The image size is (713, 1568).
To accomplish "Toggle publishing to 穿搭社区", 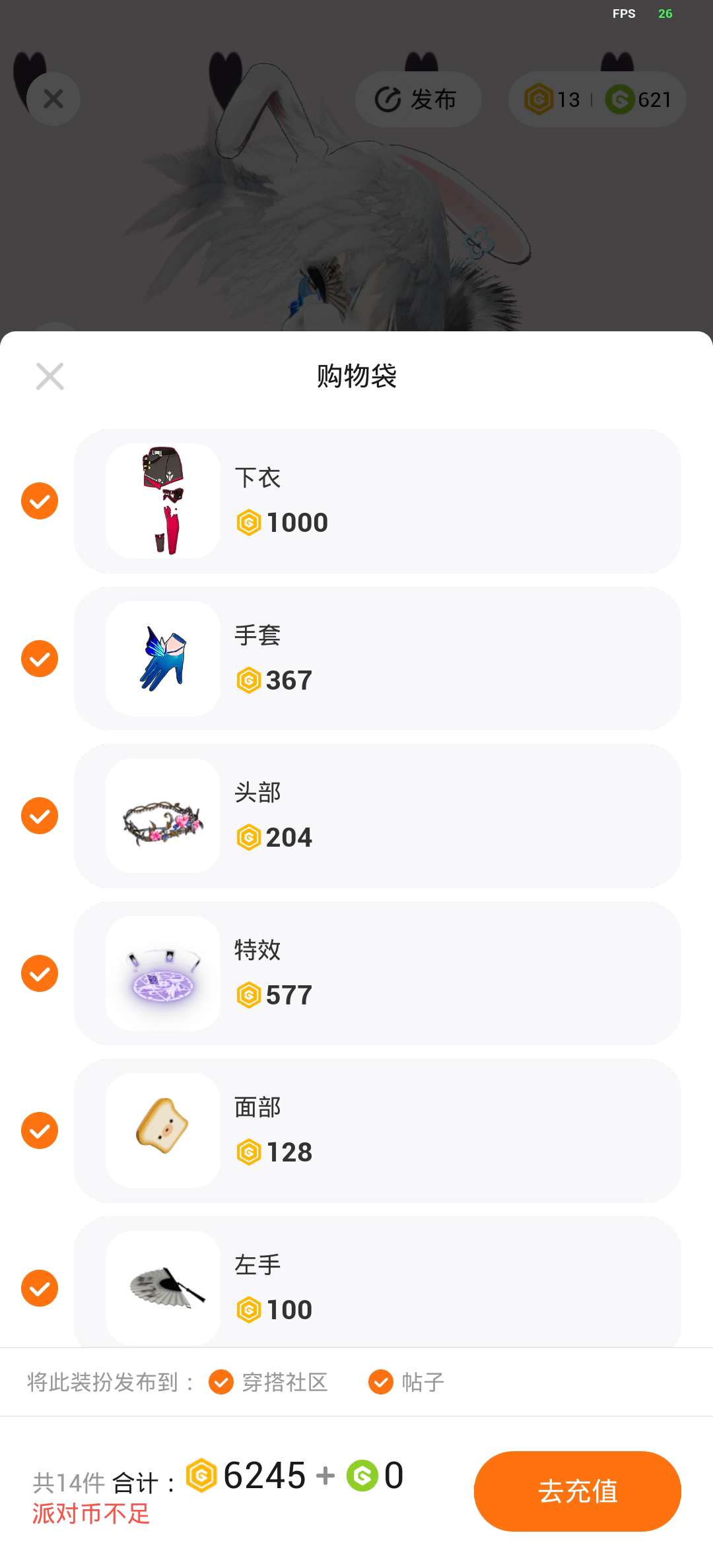I will [x=221, y=1382].
